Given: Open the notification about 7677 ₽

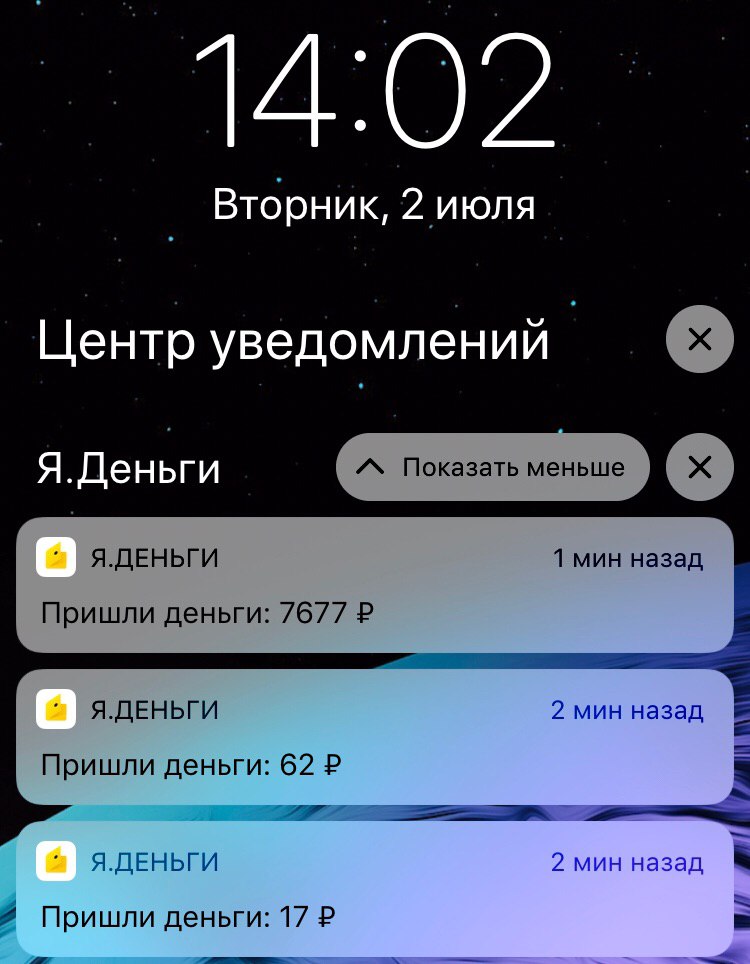Looking at the screenshot, I should point(375,585).
